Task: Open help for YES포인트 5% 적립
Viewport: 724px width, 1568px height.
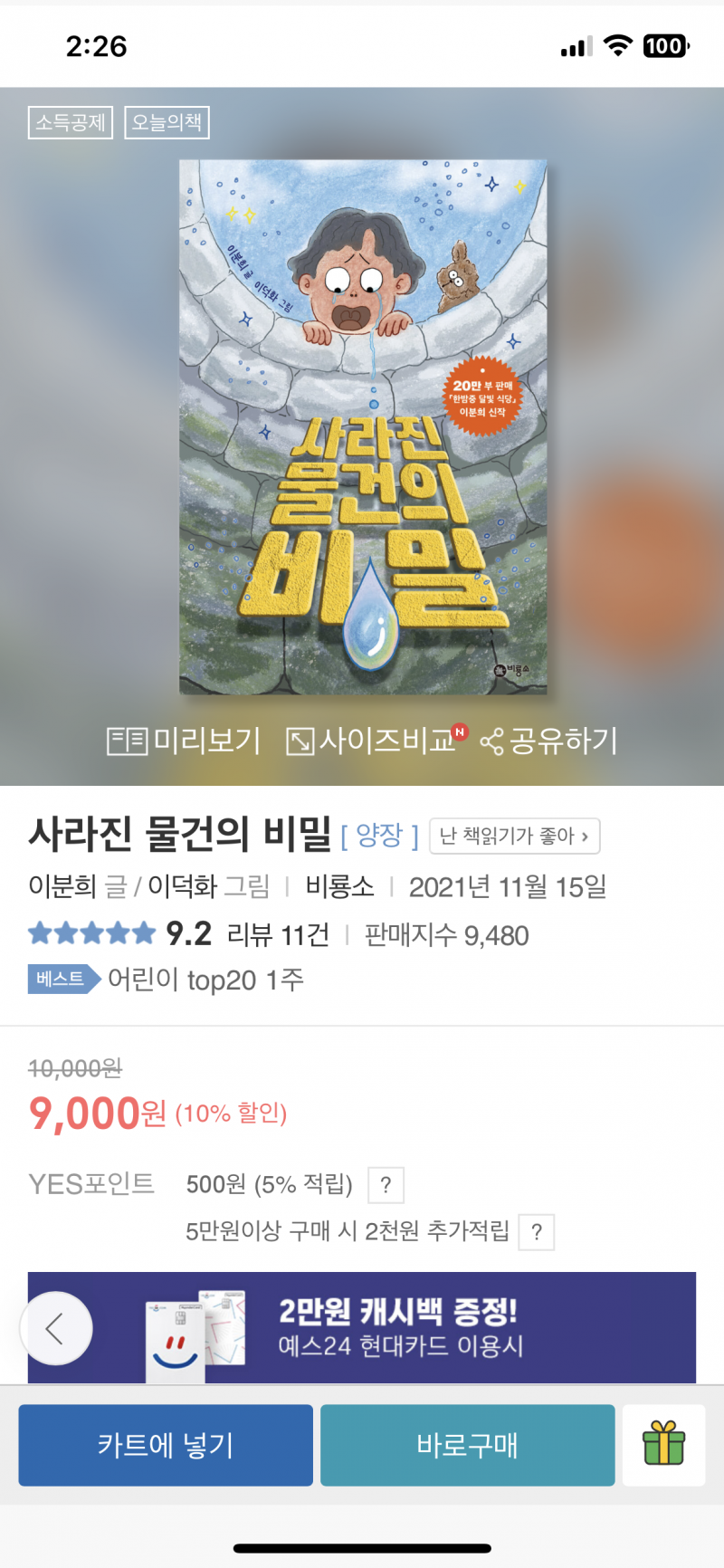Action: (386, 1185)
